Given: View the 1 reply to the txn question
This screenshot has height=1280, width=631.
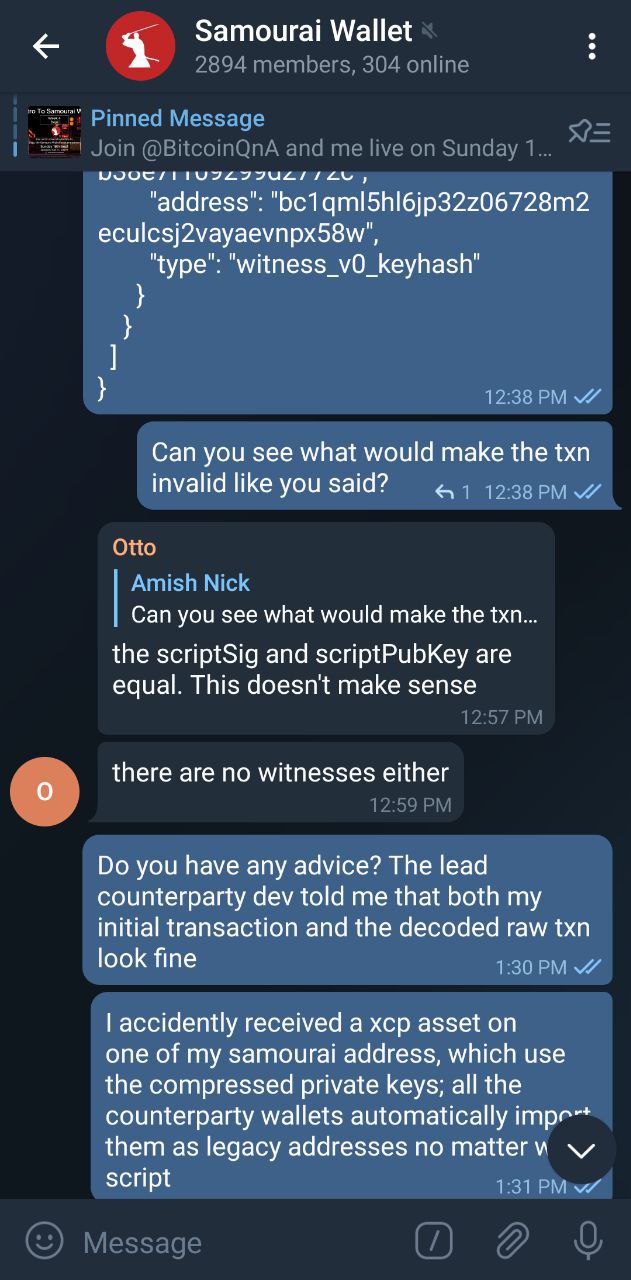Looking at the screenshot, I should click(453, 492).
